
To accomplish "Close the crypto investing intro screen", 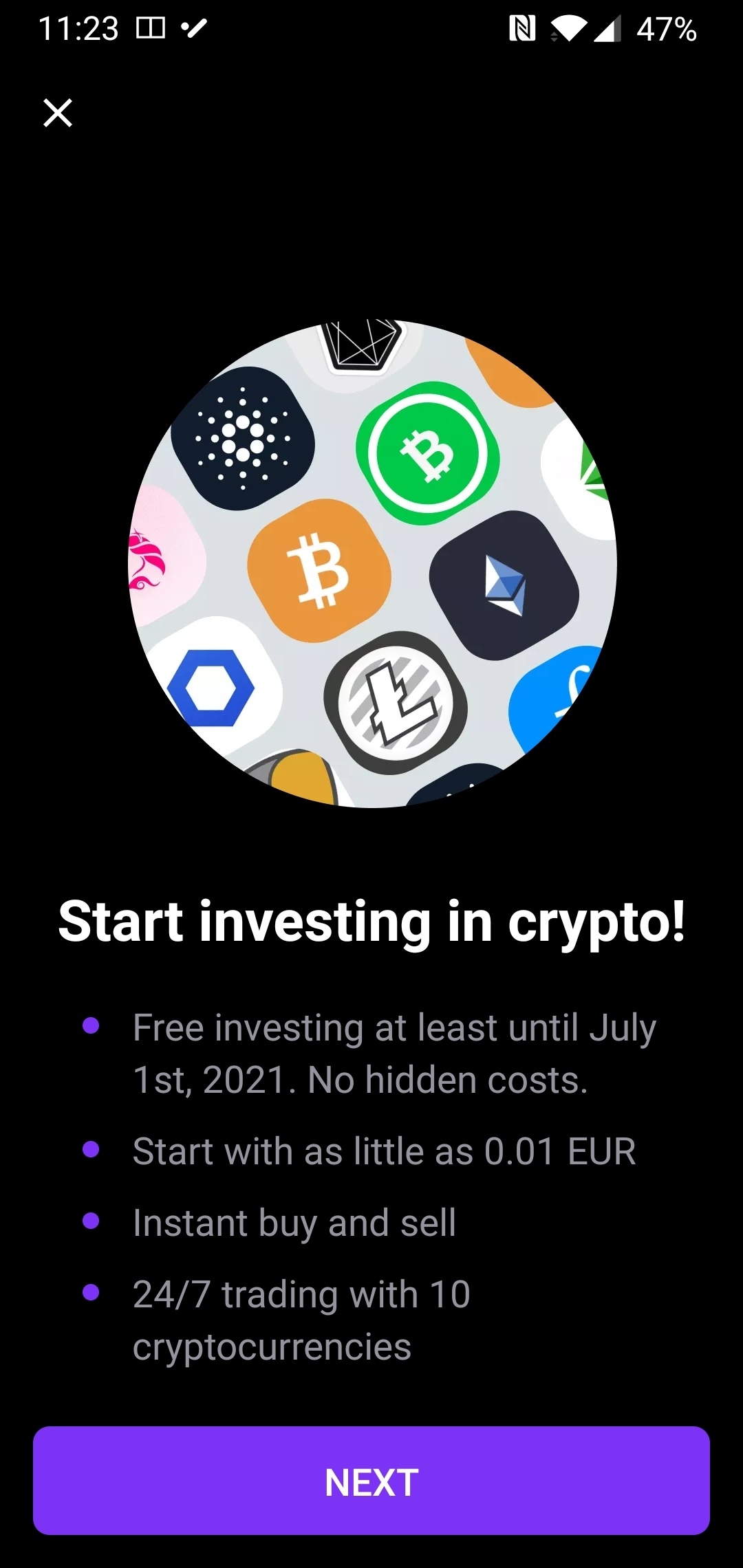I will [x=58, y=113].
